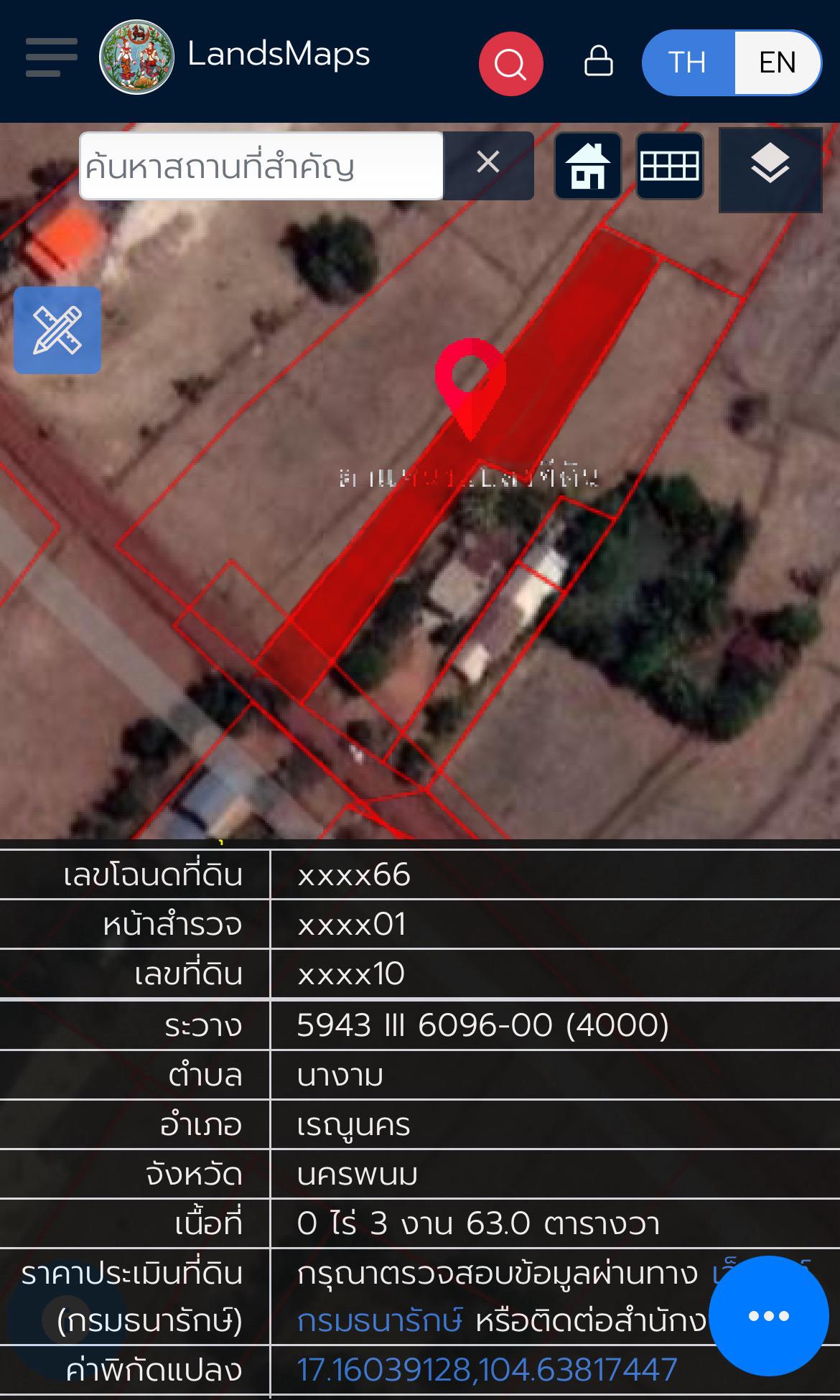Screen dimensions: 840x1400
Task: Open the map layers selector
Action: click(770, 169)
